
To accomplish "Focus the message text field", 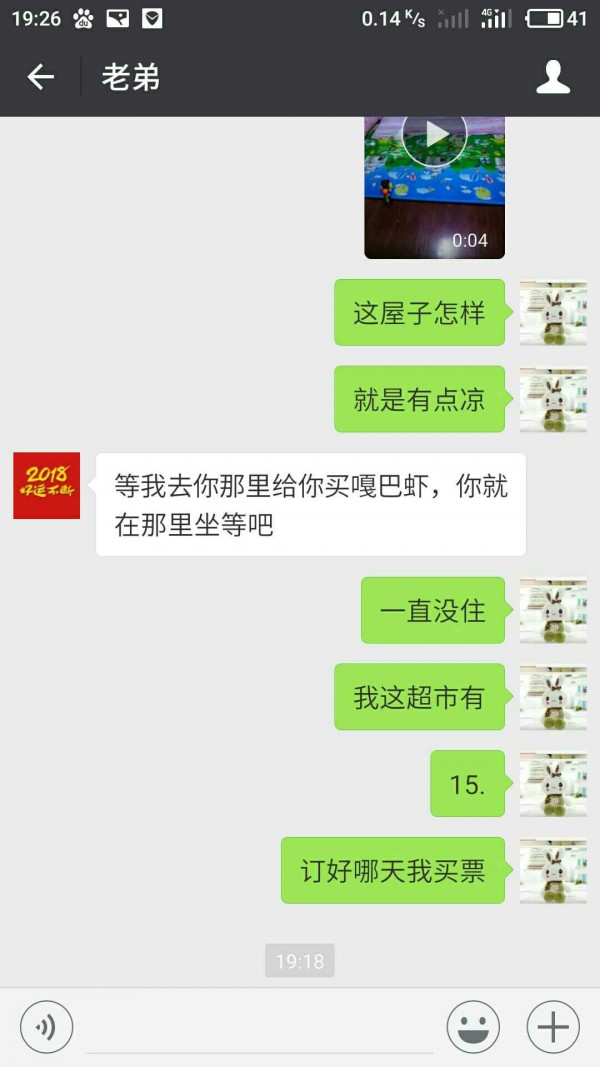I will [x=260, y=1028].
